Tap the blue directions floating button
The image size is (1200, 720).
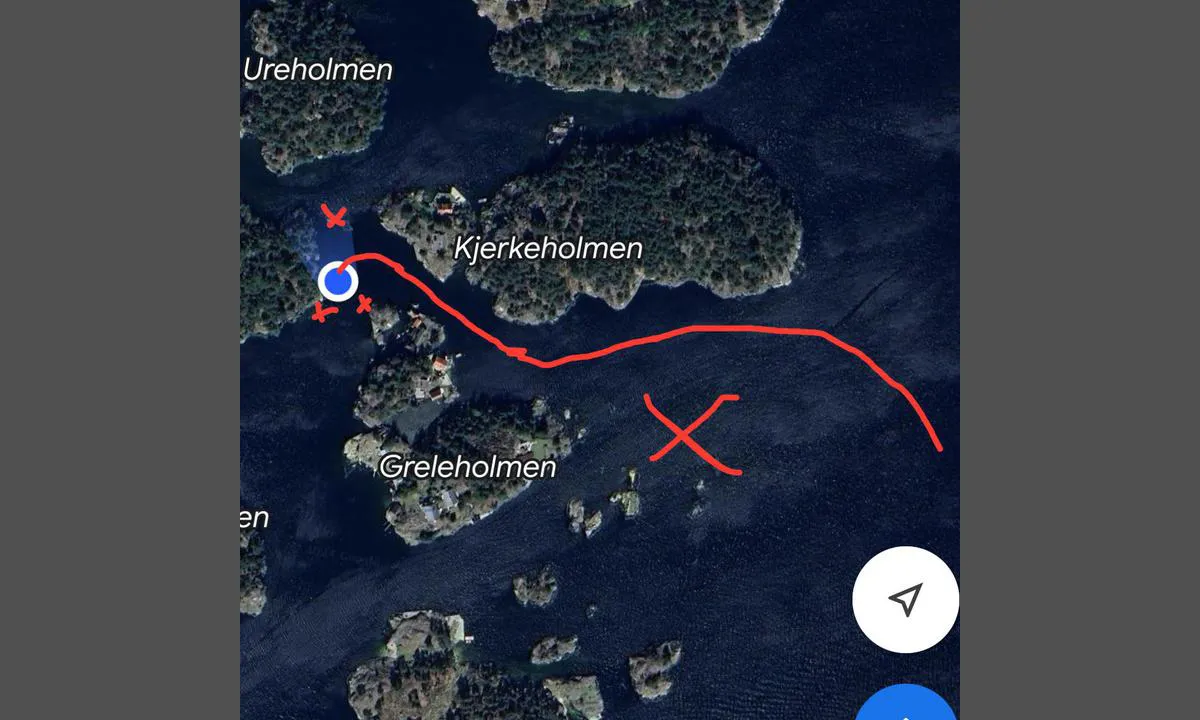point(907,706)
